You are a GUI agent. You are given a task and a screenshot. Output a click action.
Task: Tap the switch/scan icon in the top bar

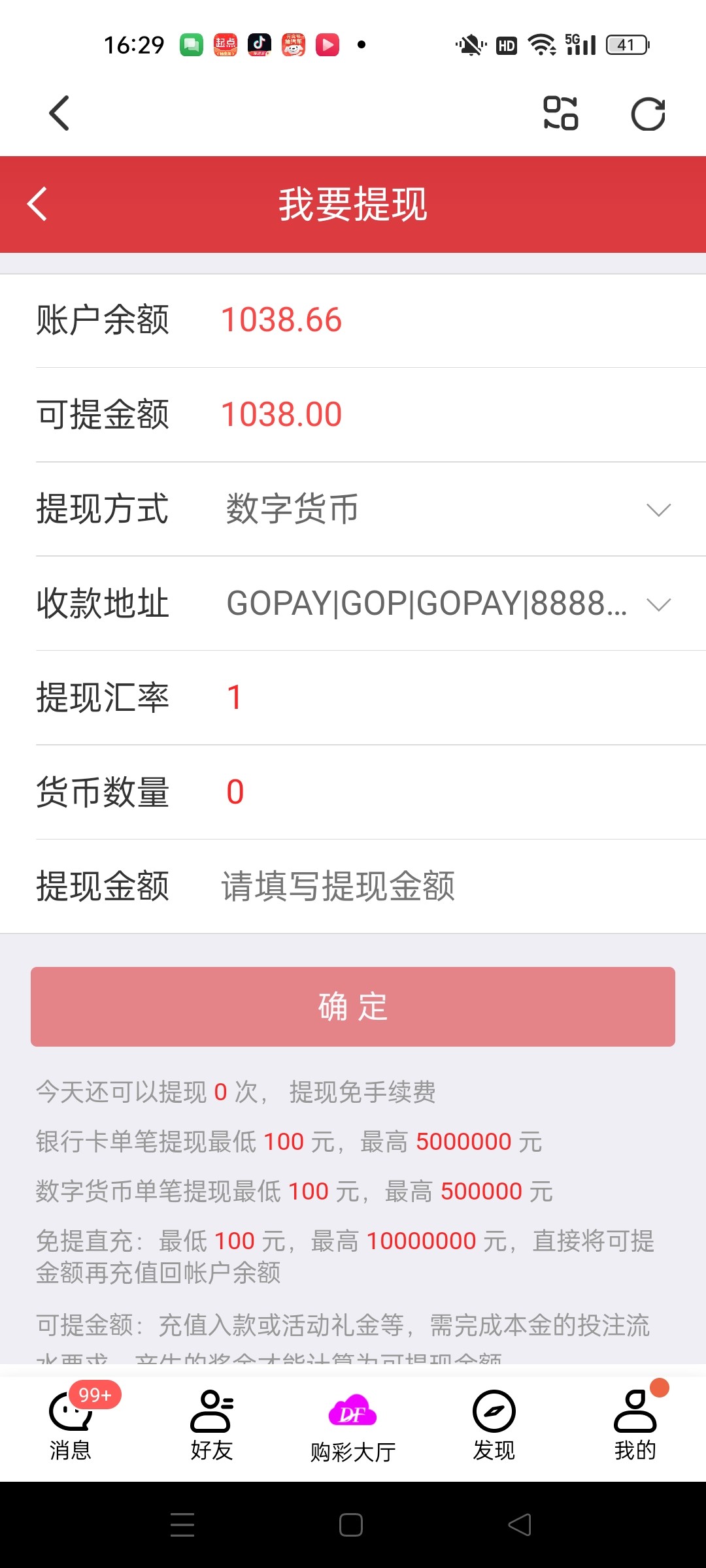pyautogui.click(x=560, y=113)
